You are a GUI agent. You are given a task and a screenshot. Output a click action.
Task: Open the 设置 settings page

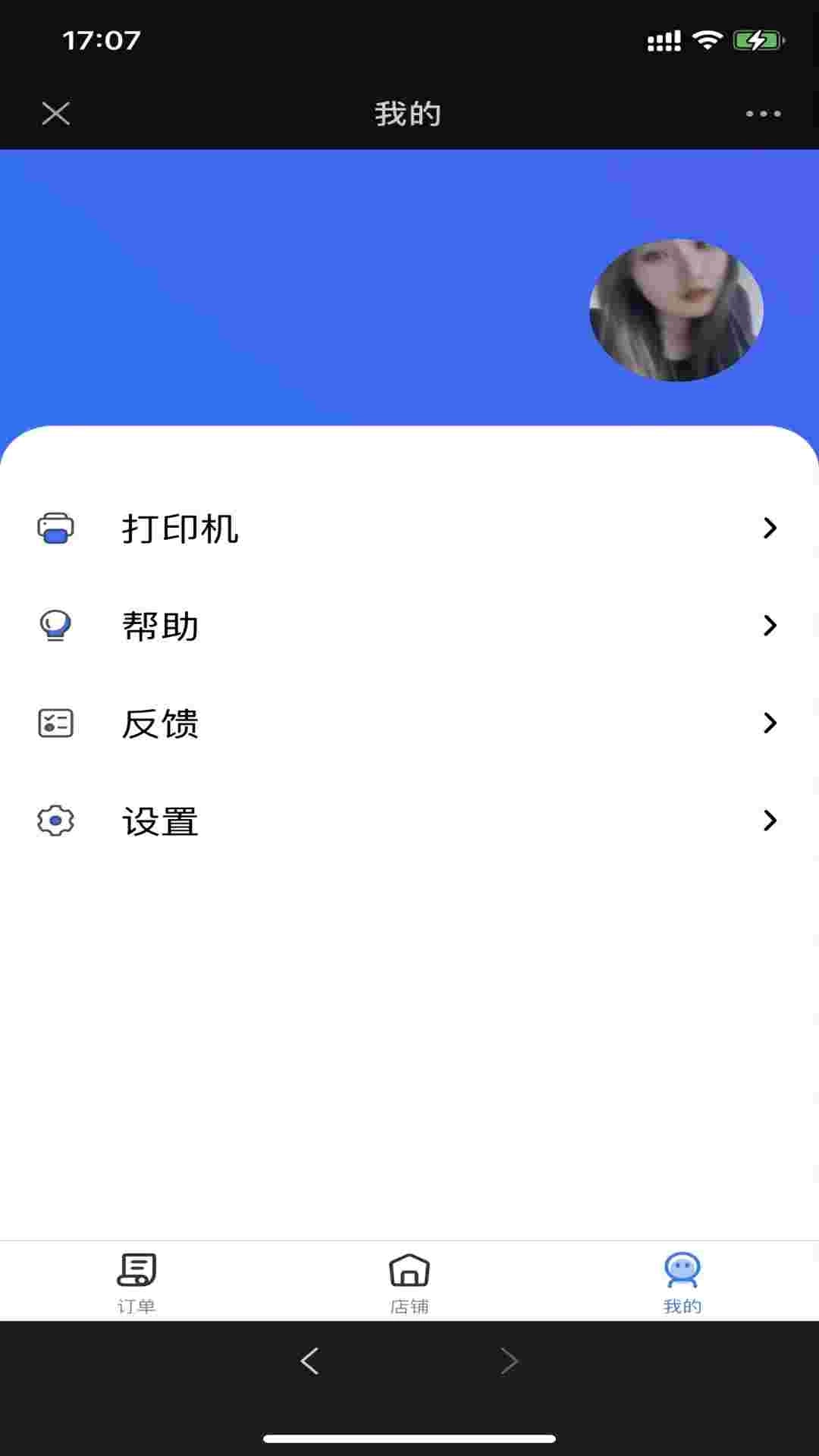161,821
